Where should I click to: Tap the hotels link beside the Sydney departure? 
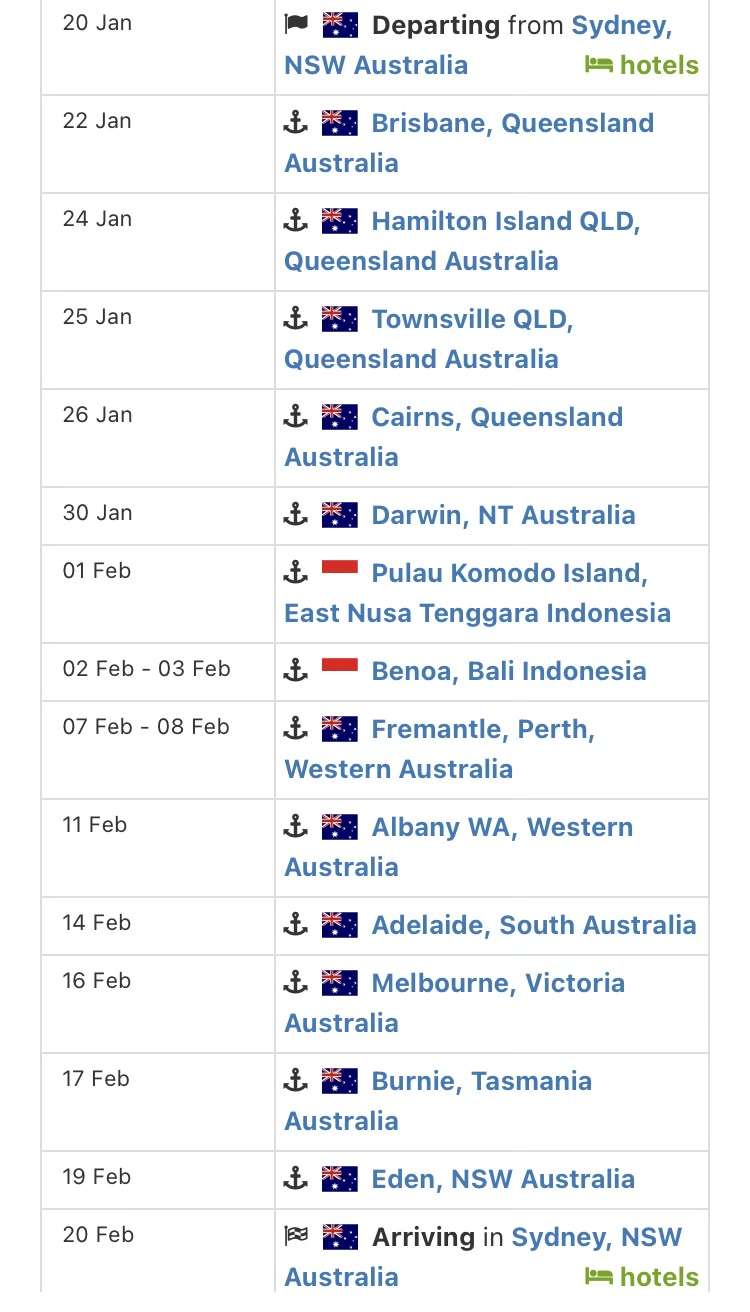tap(642, 65)
